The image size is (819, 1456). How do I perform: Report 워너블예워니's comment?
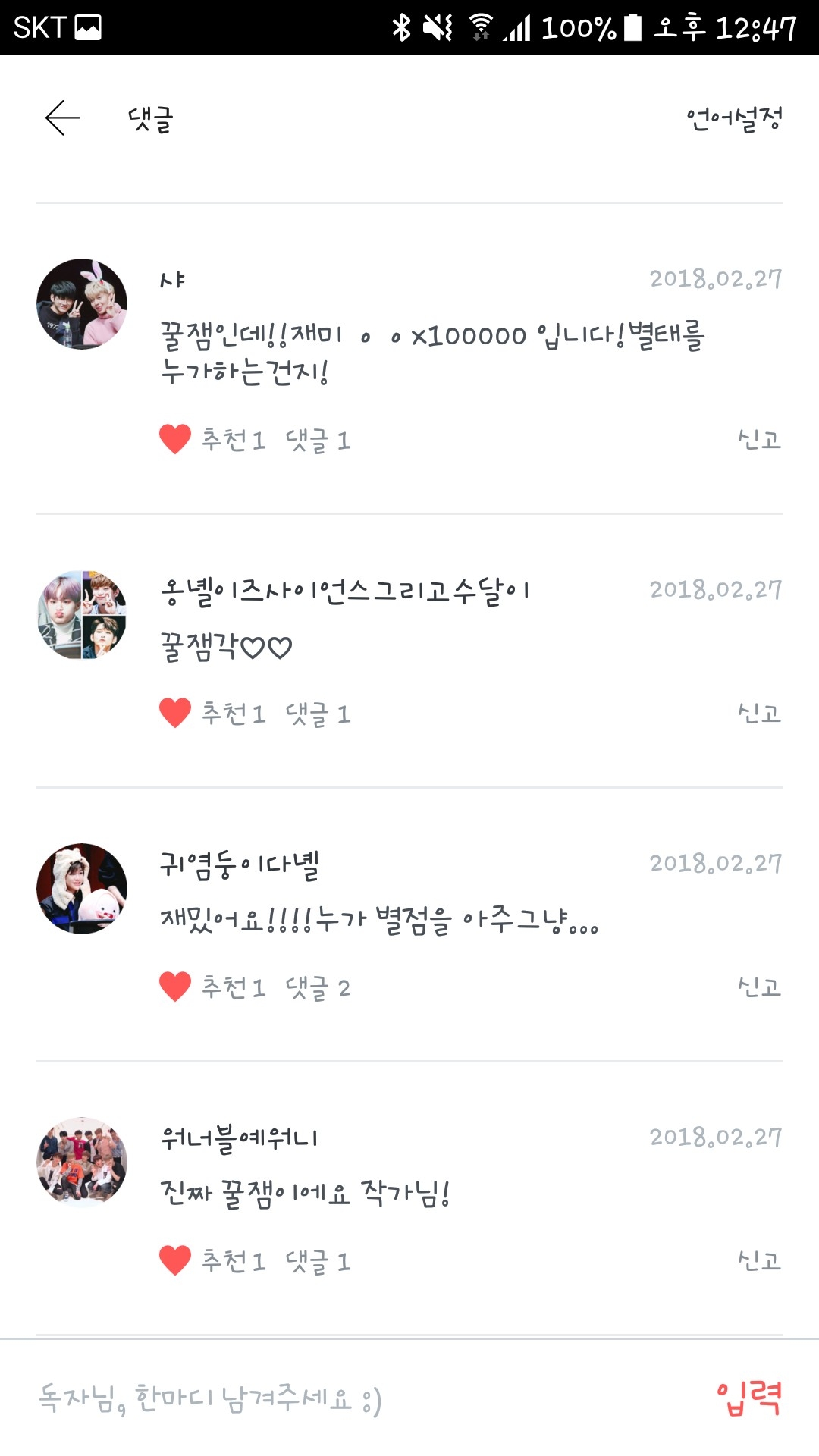click(759, 1260)
